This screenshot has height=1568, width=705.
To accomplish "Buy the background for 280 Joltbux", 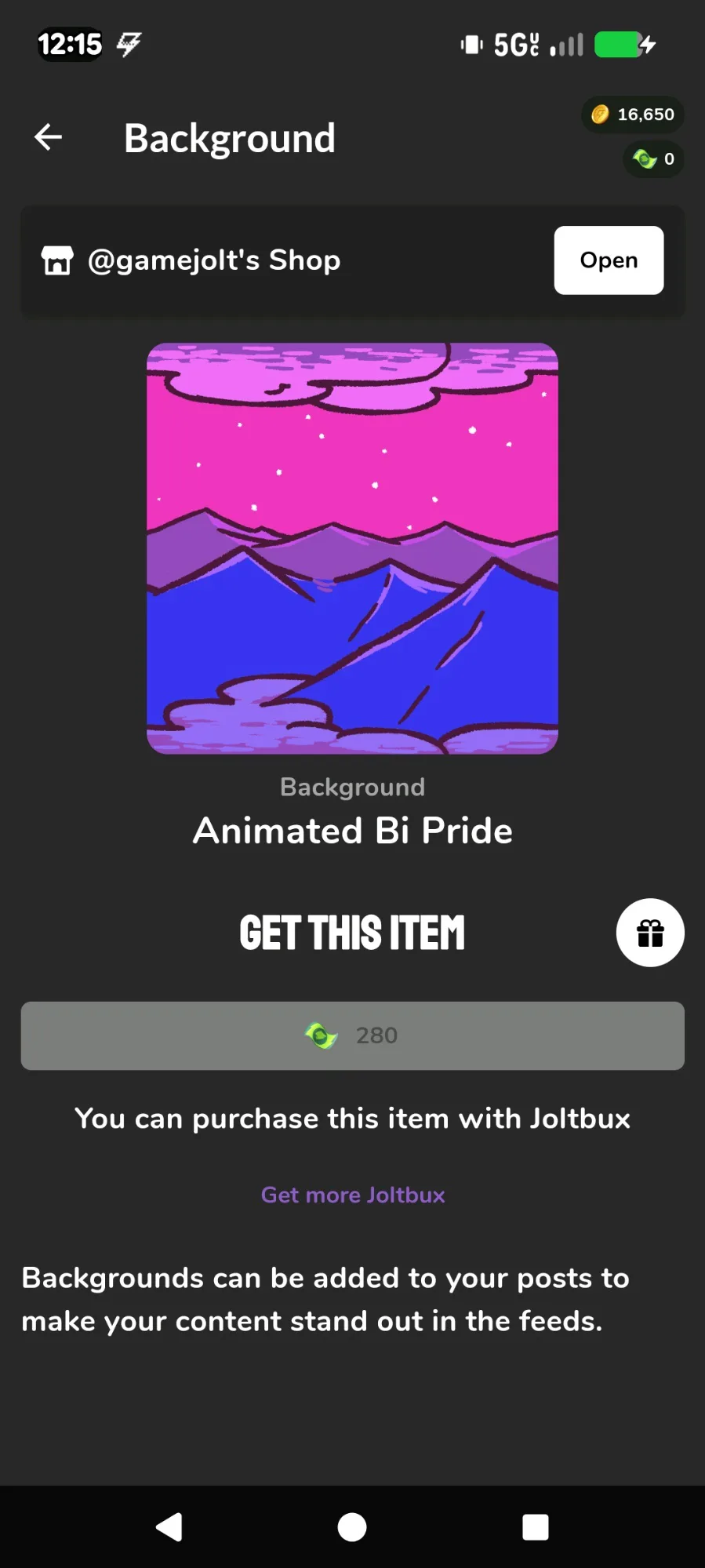I will (352, 1035).
